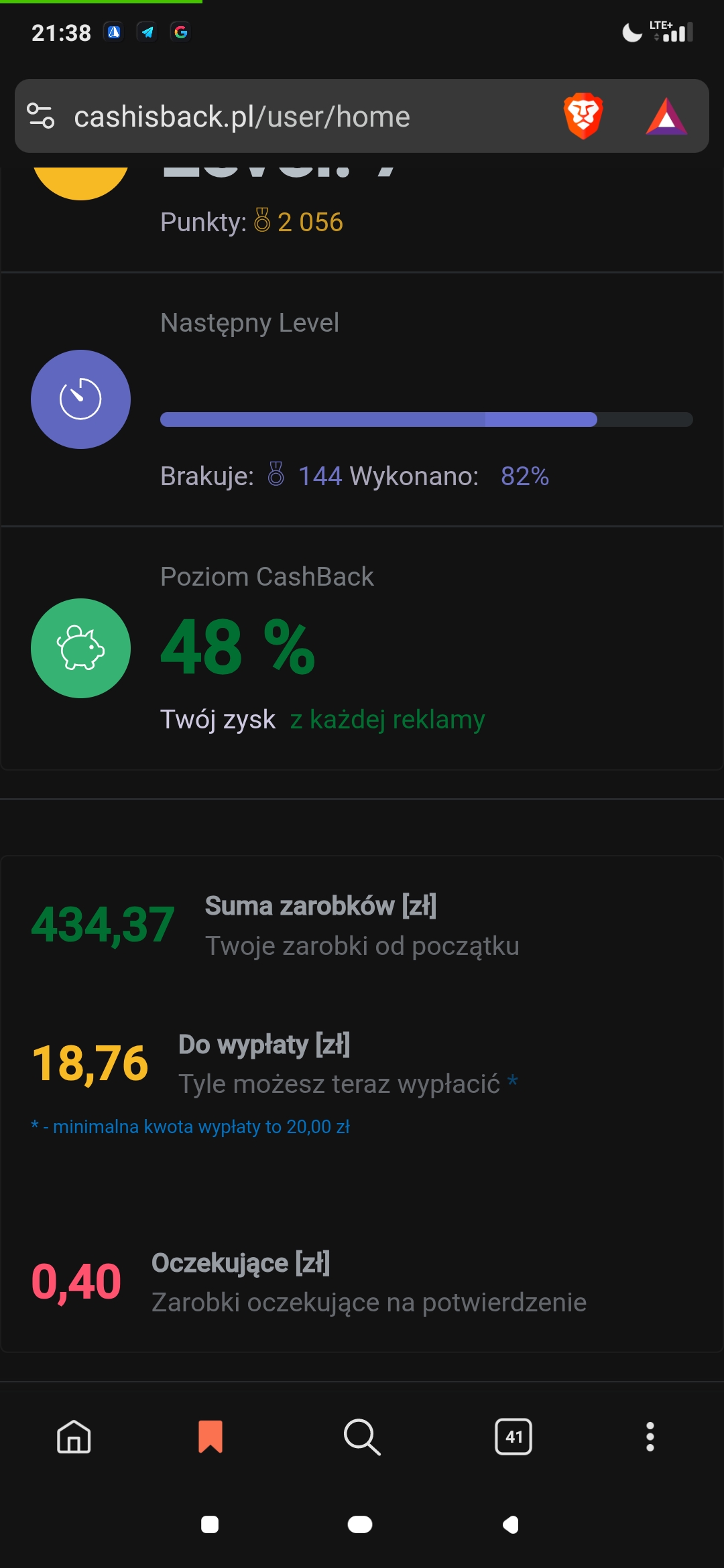Screen dimensions: 724x1568
Task: Tap the bookmarks icon in bottom bar
Action: click(210, 1437)
